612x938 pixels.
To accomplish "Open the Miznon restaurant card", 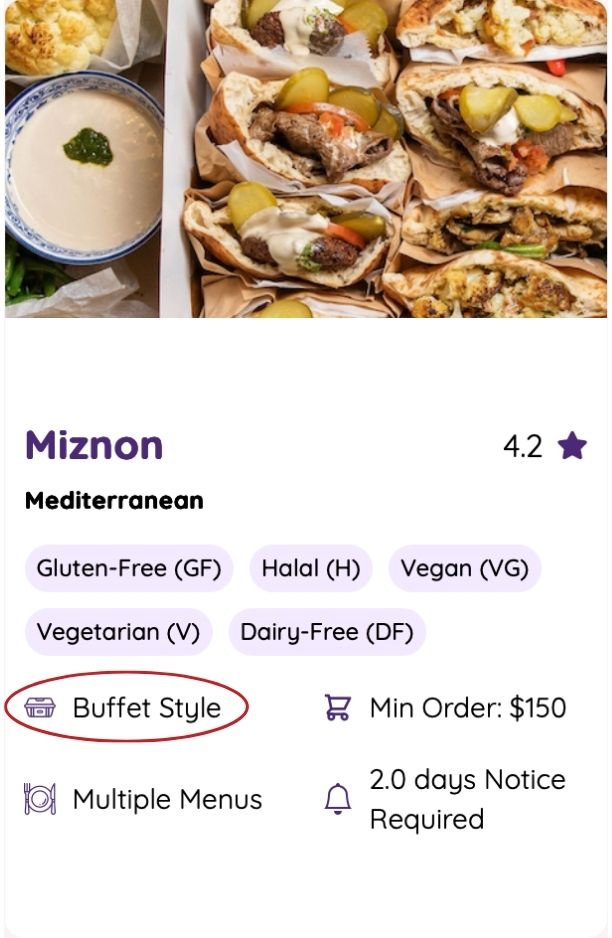I will (x=94, y=445).
